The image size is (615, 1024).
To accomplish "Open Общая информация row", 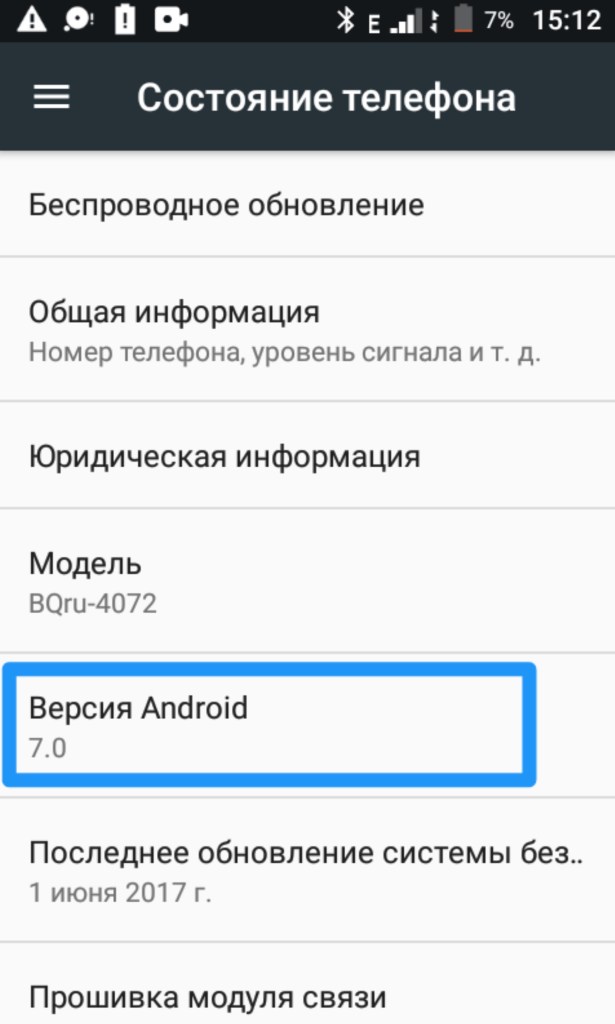I will [307, 331].
